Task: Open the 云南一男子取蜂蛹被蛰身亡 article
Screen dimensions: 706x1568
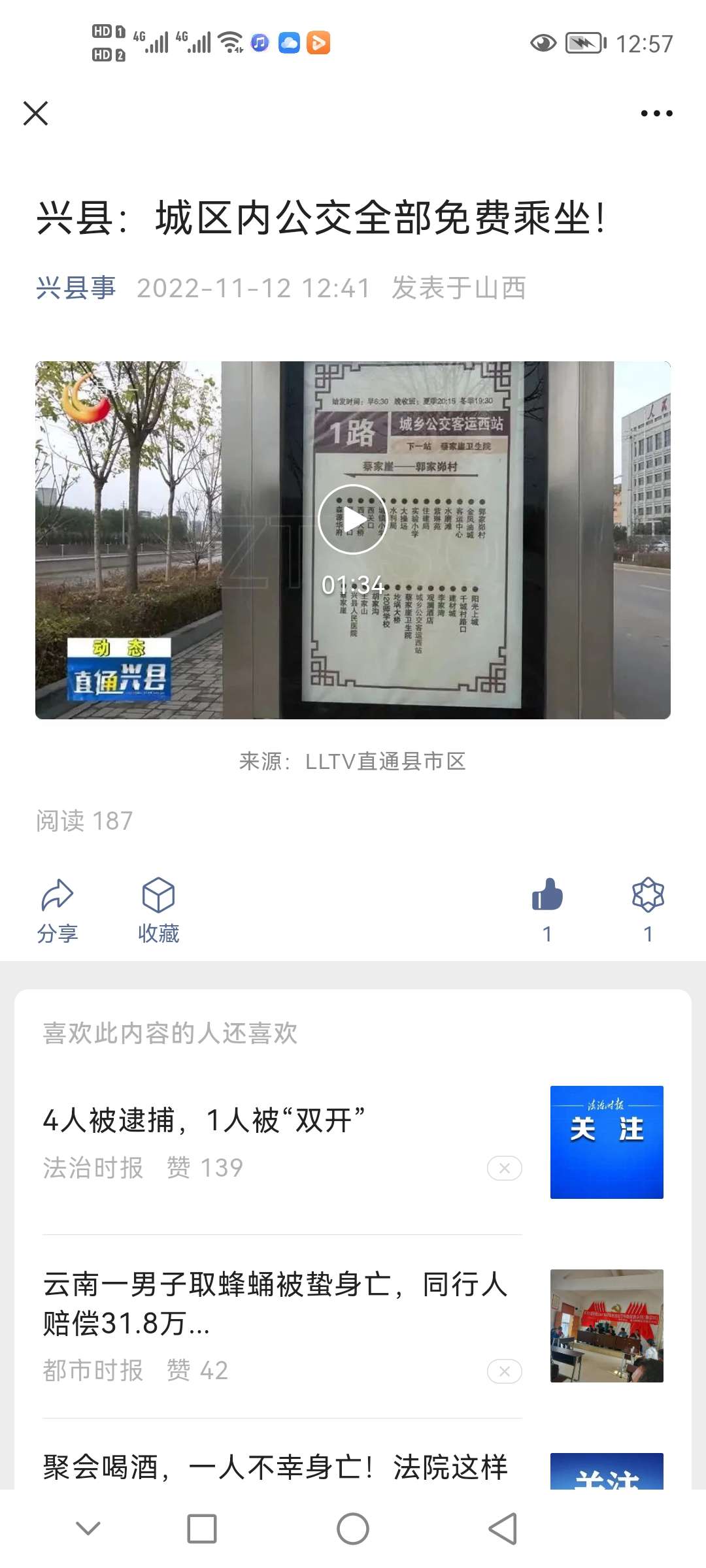Action: [x=275, y=1303]
